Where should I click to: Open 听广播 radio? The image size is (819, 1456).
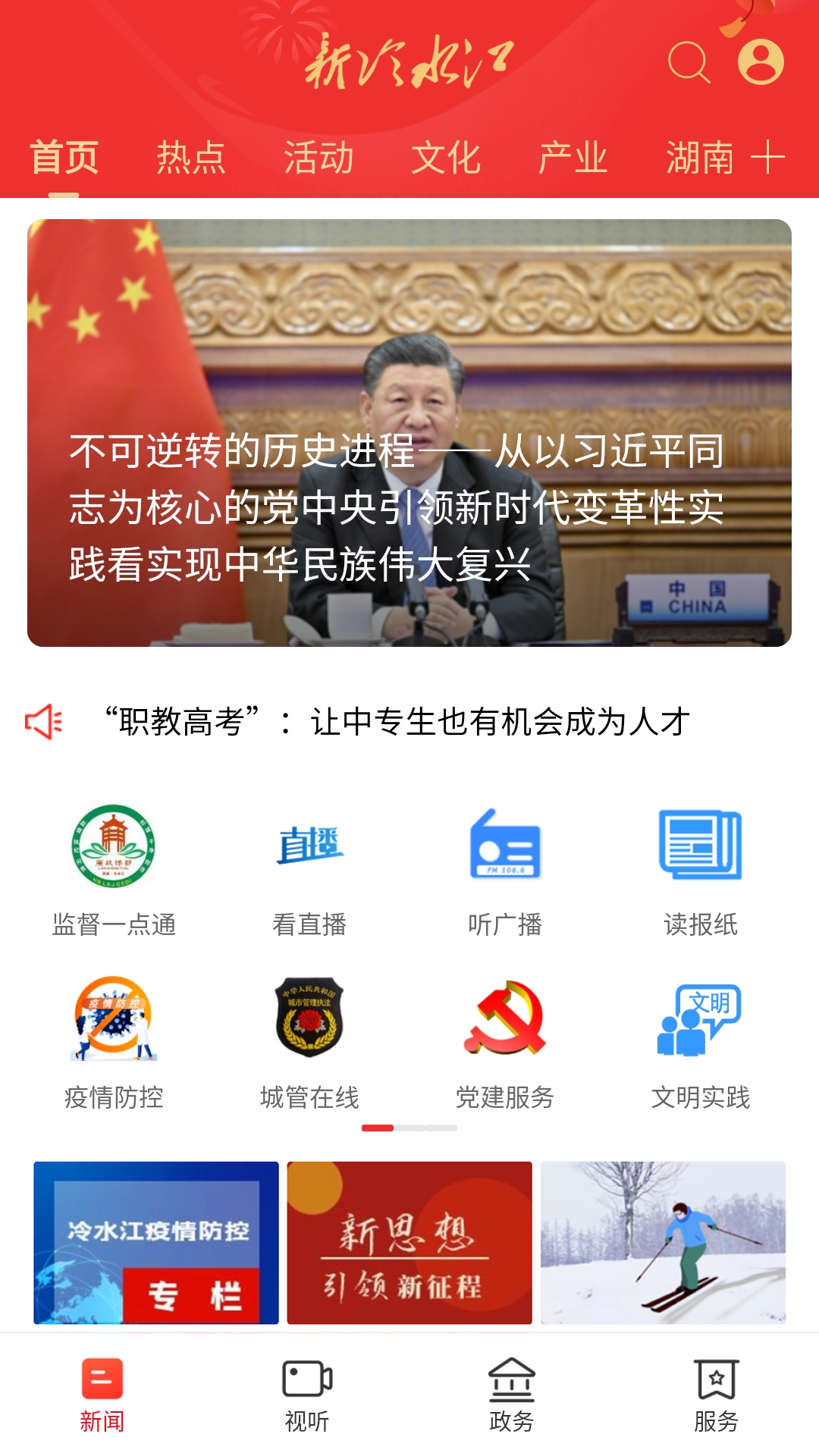point(505,870)
